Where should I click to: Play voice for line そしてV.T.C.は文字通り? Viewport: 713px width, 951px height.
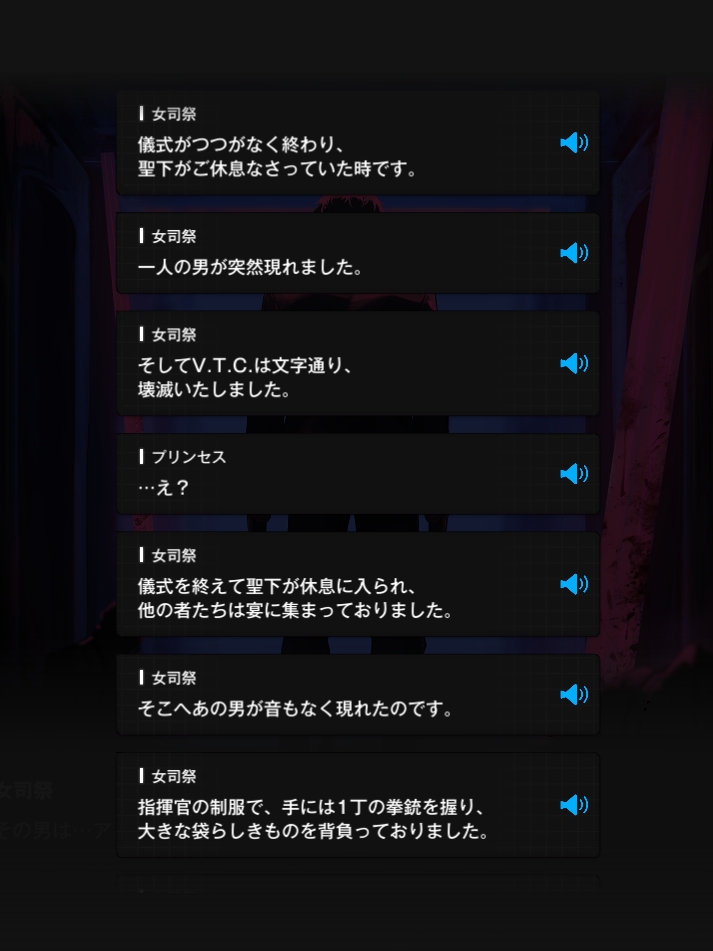click(573, 363)
